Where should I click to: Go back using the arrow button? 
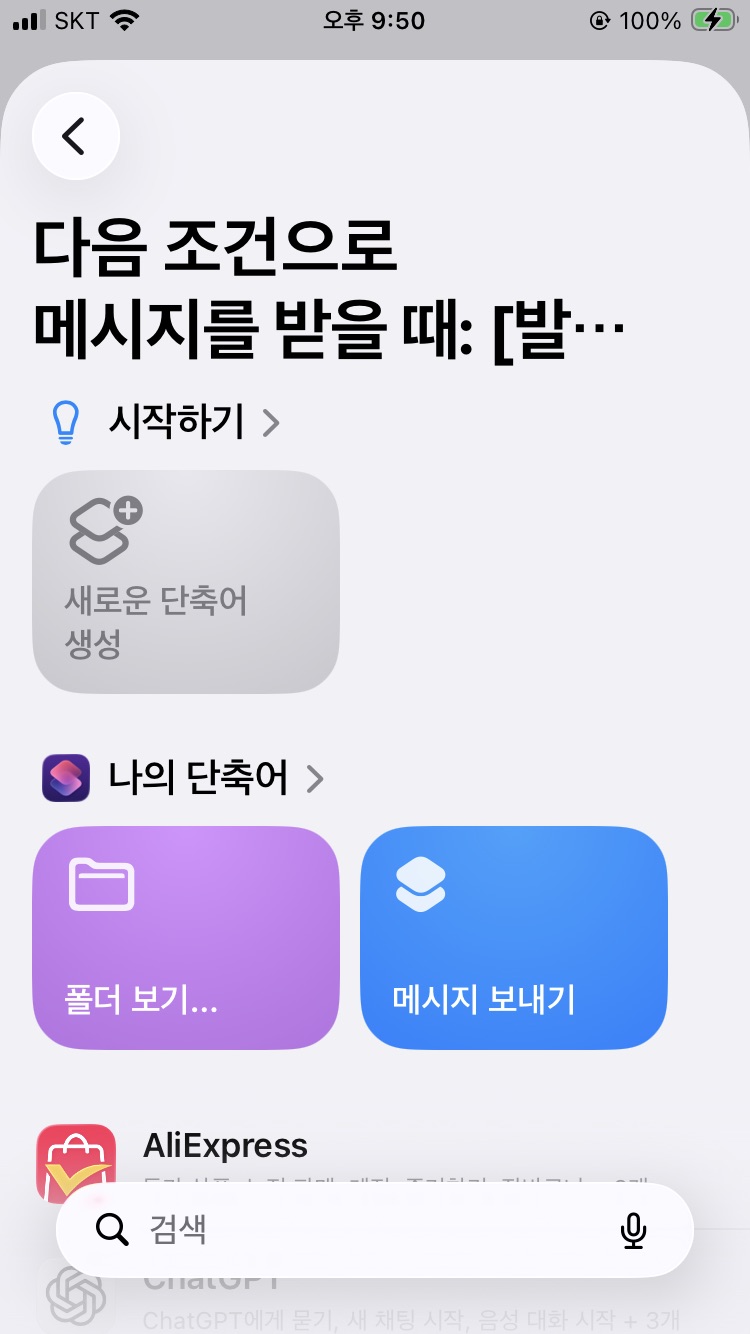coord(75,136)
